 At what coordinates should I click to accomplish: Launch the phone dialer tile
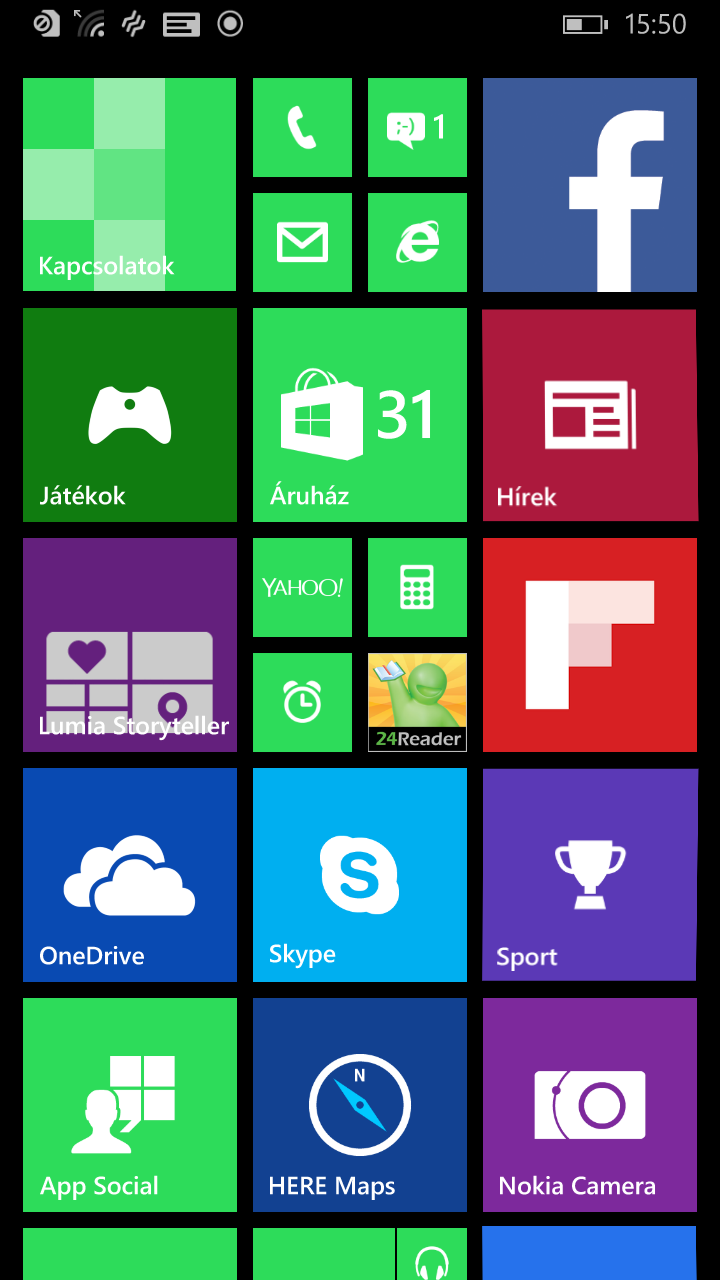(302, 127)
